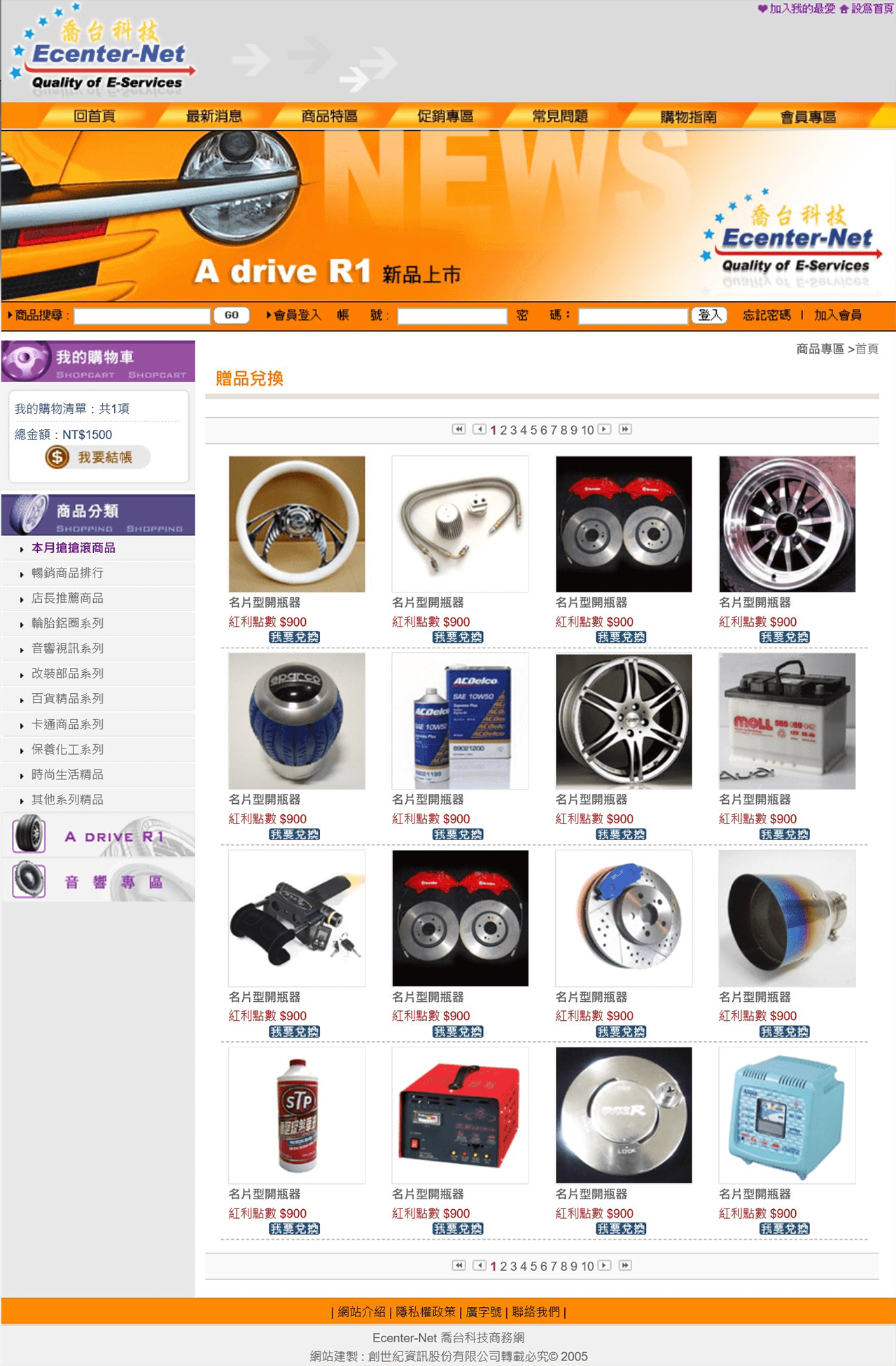Tap 我要結帳 to check out

click(97, 458)
